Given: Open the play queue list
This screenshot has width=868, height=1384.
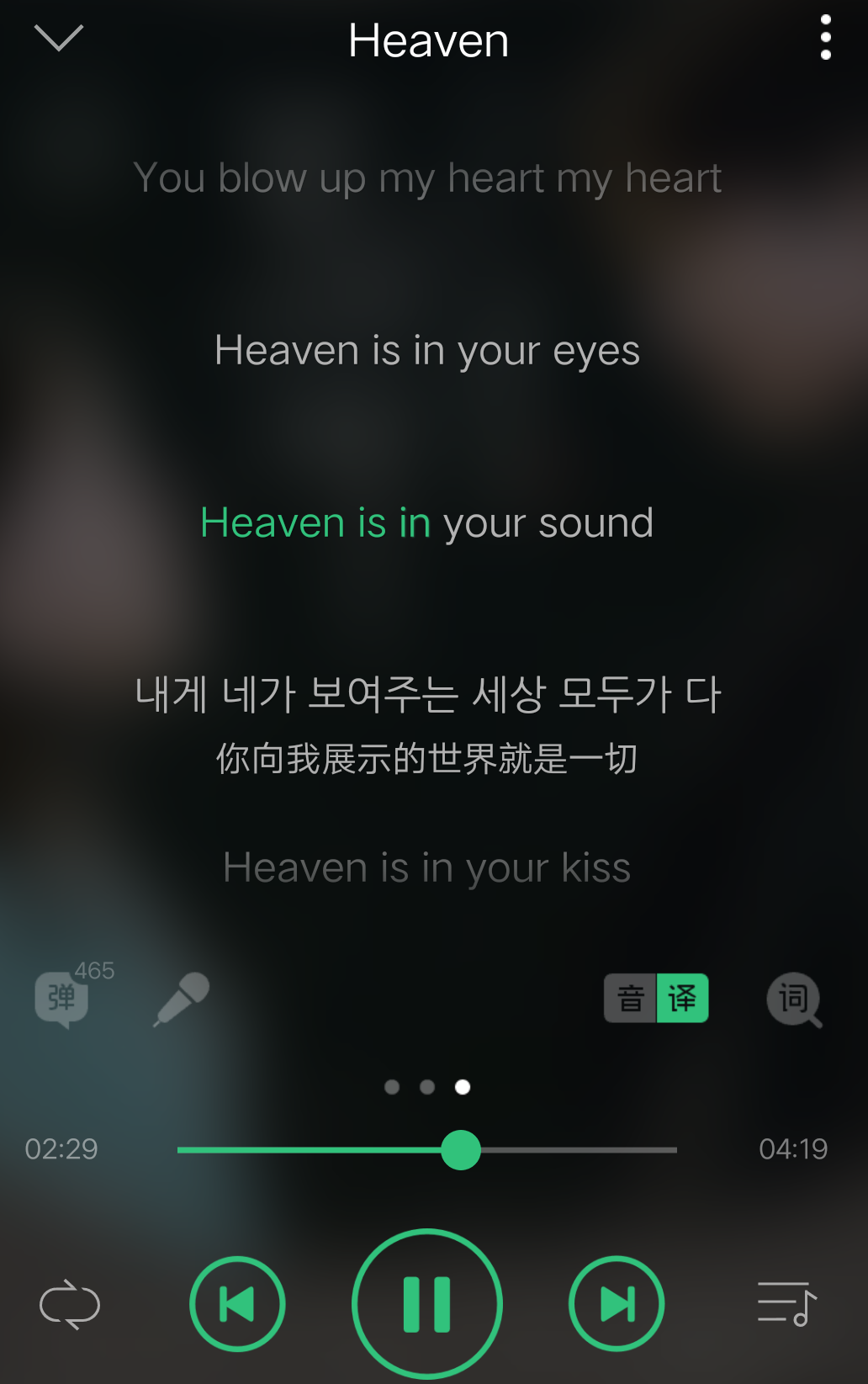Looking at the screenshot, I should (x=786, y=1304).
